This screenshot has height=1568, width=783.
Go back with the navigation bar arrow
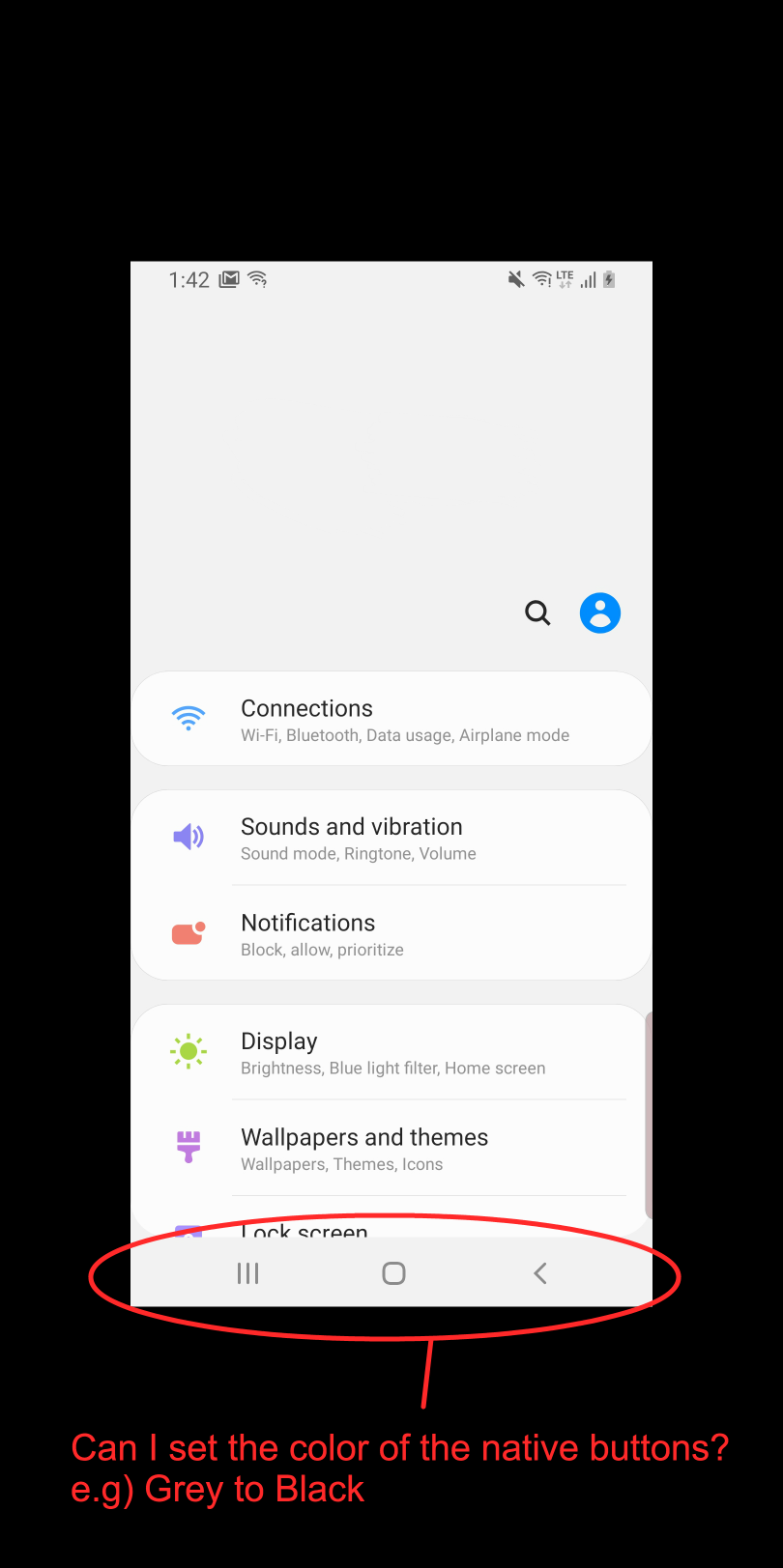tap(540, 1273)
